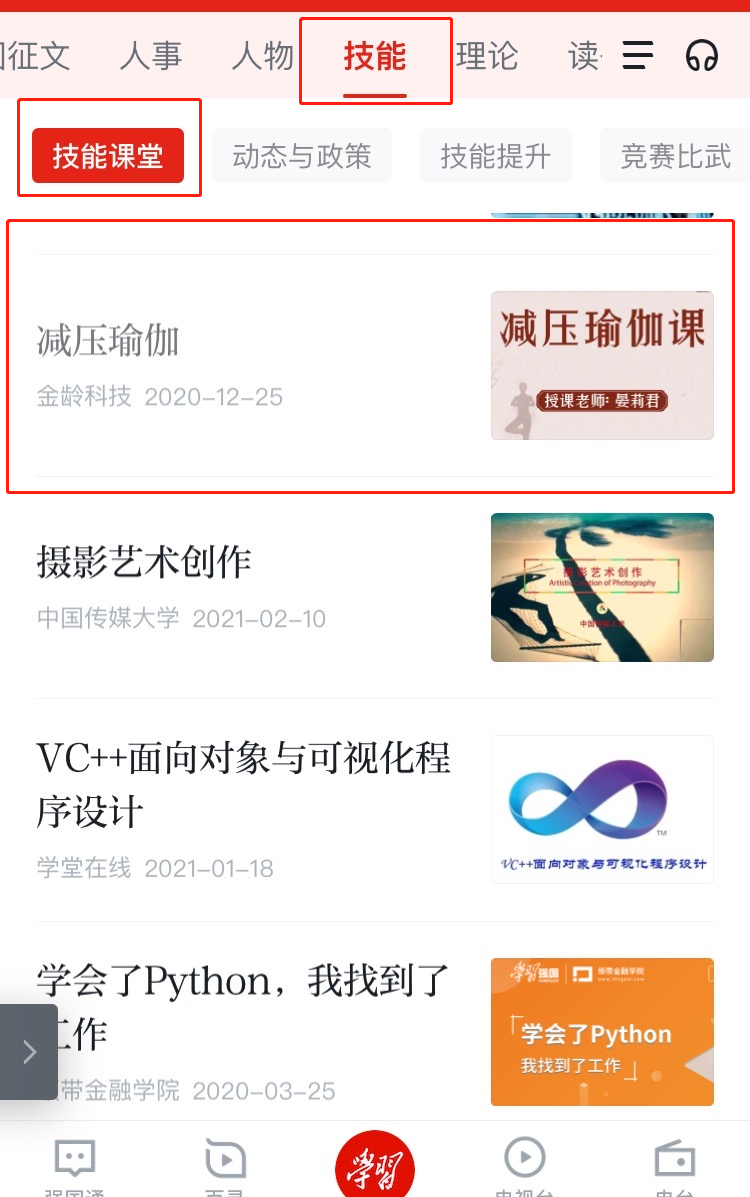Switch to the 人物 tab
750x1197 pixels.
[263, 55]
